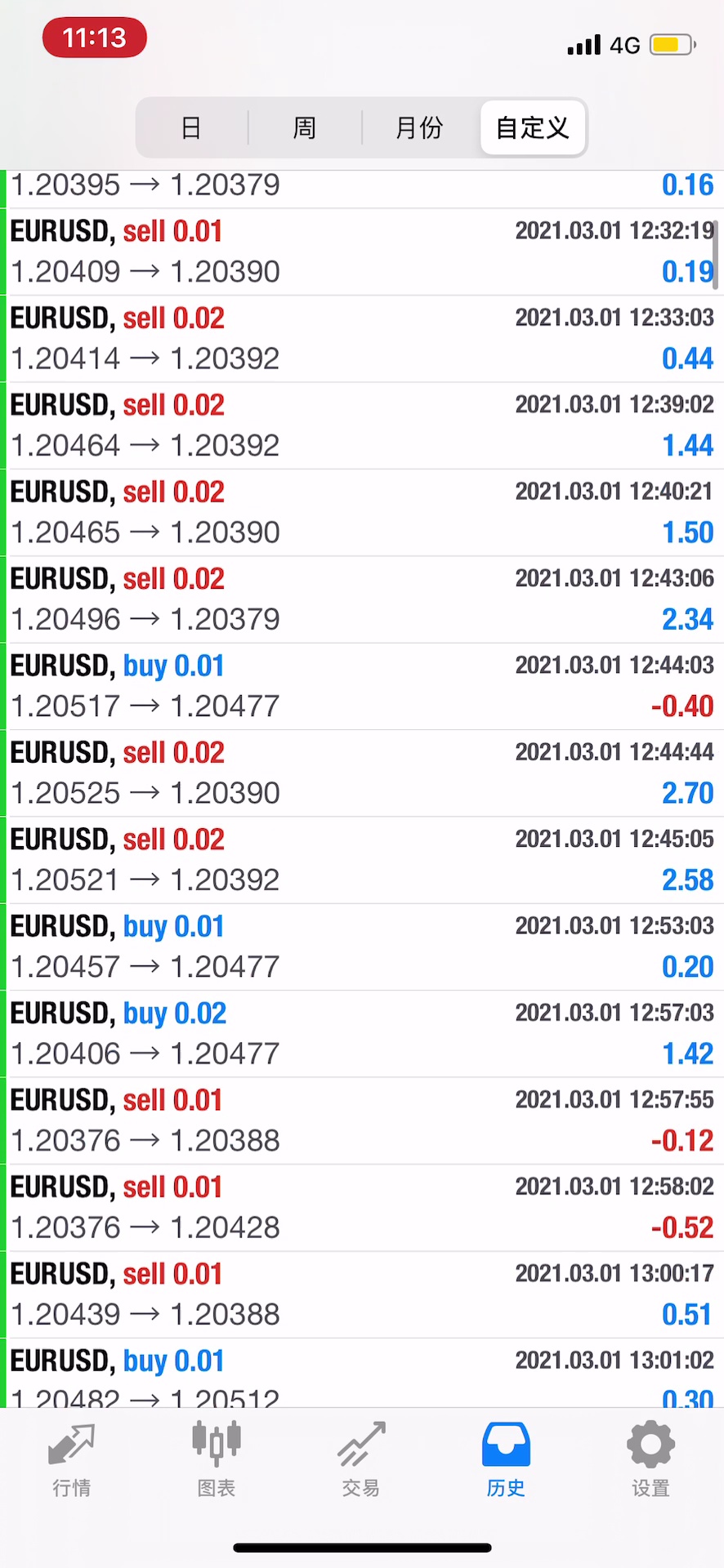Switch to the 日 period tab
The image size is (724, 1568).
click(x=191, y=128)
